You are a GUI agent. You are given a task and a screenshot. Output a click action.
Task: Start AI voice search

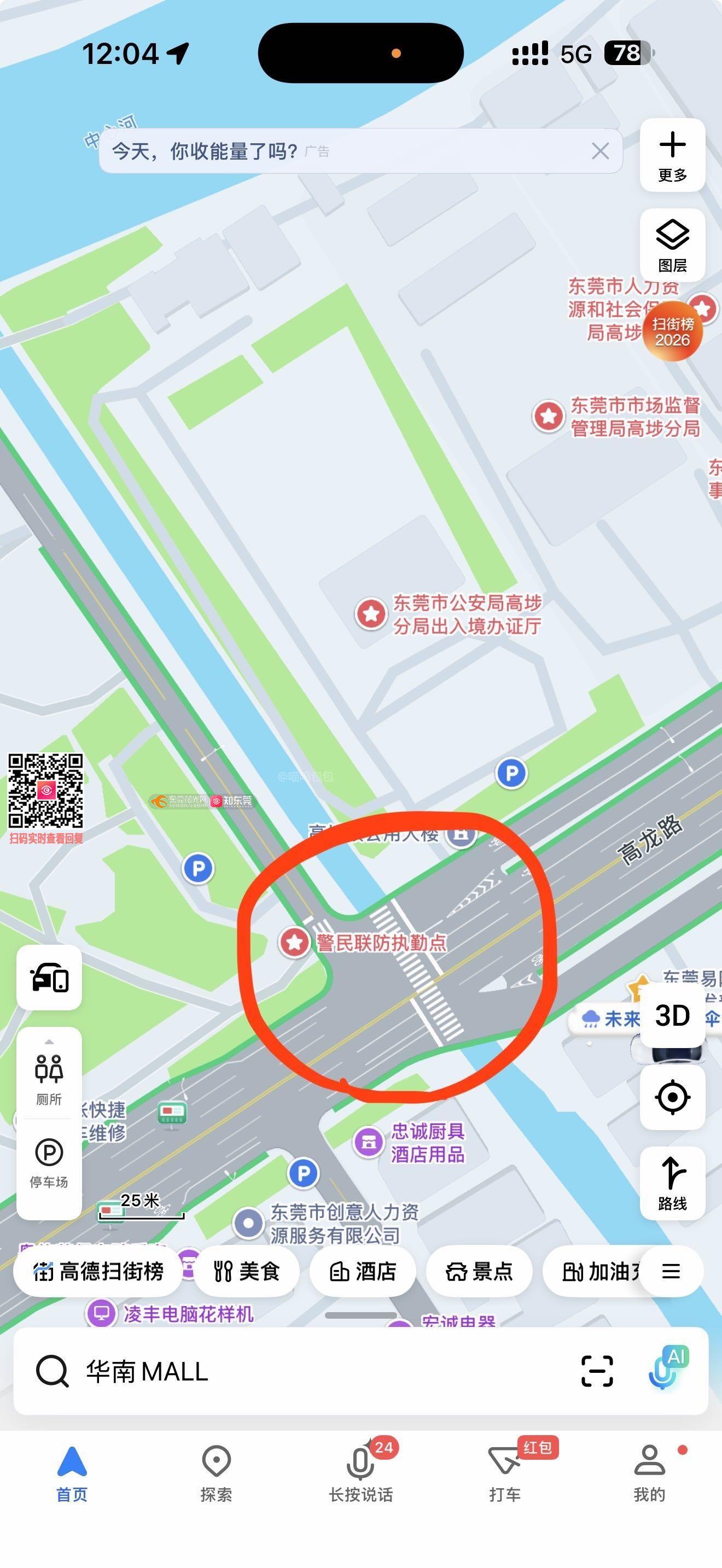(x=666, y=1370)
